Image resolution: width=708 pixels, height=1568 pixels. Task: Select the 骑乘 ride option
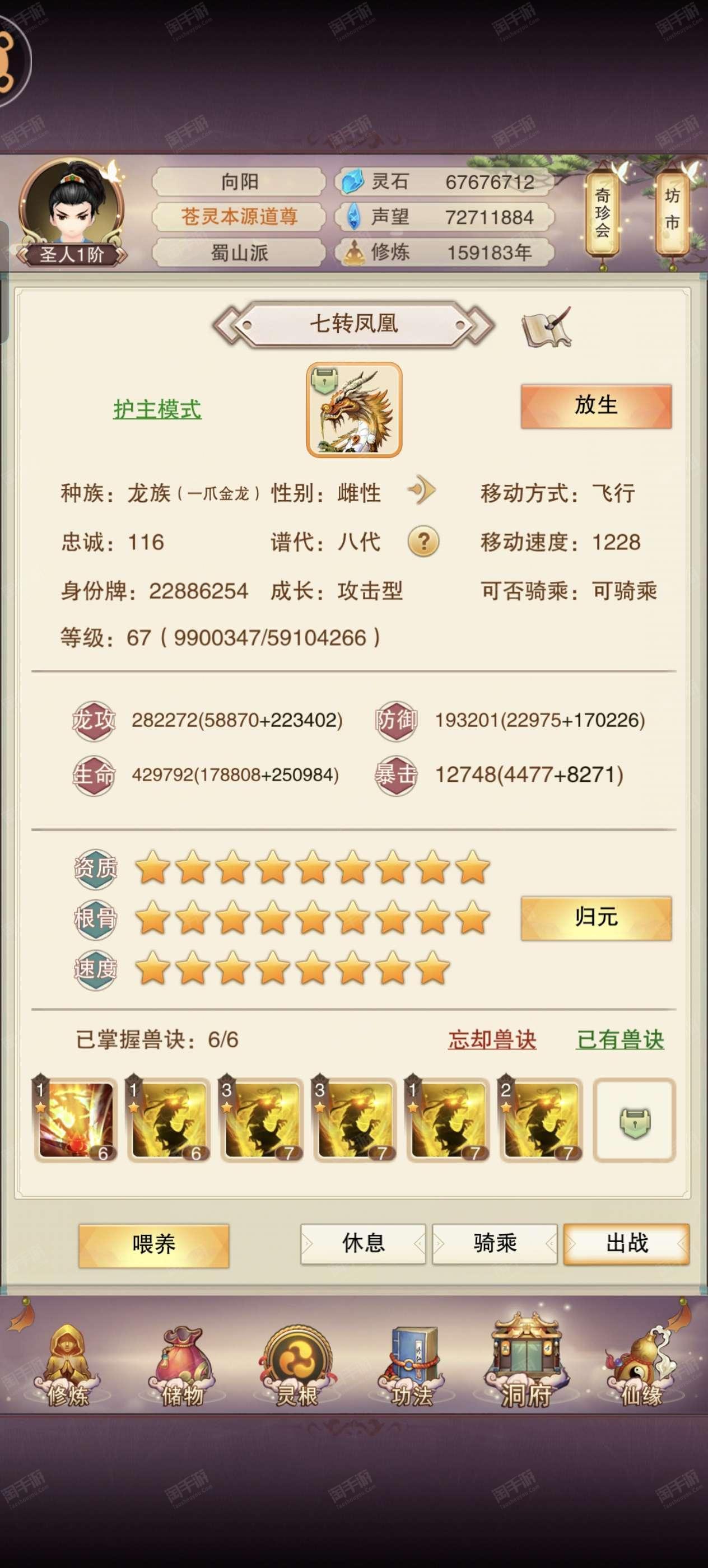495,1244
